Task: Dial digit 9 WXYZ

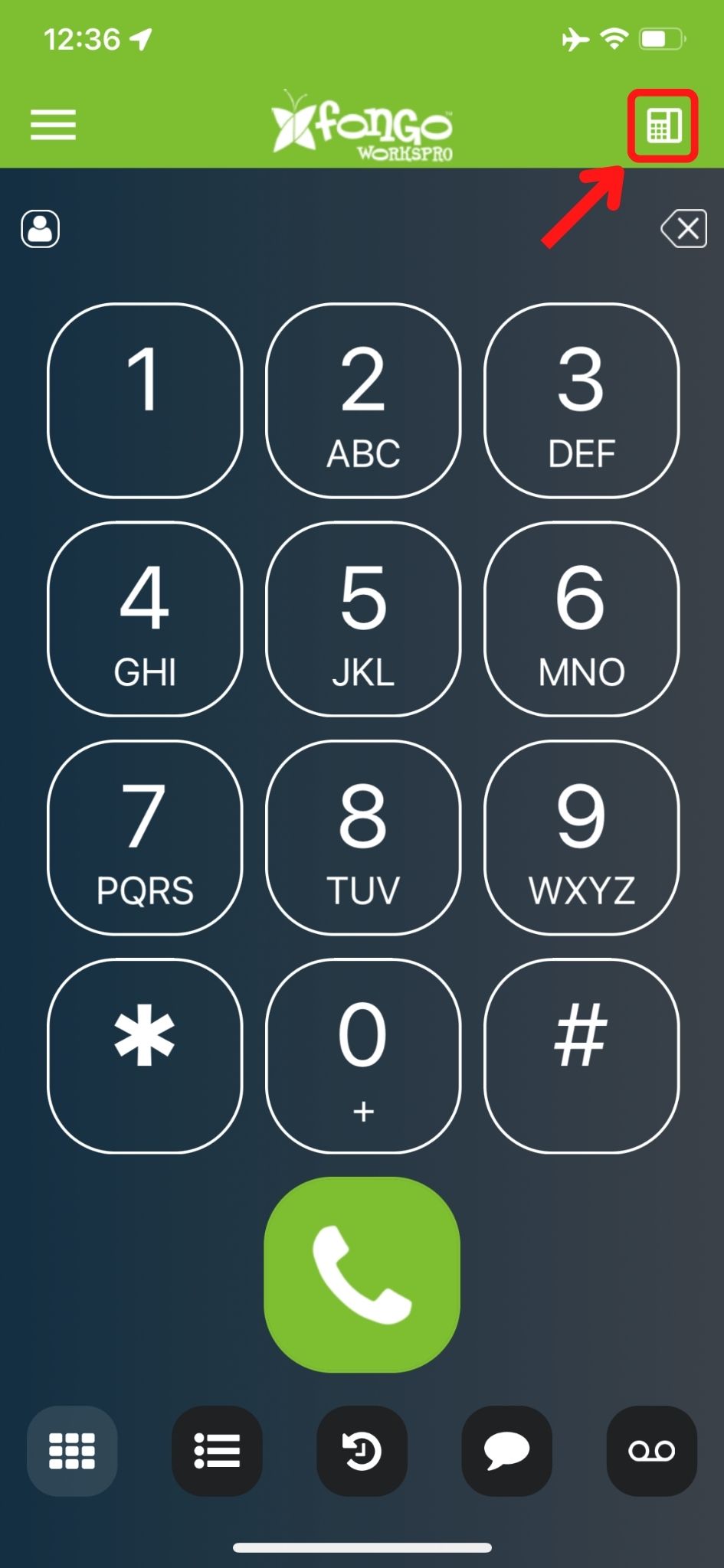Action: 581,837
